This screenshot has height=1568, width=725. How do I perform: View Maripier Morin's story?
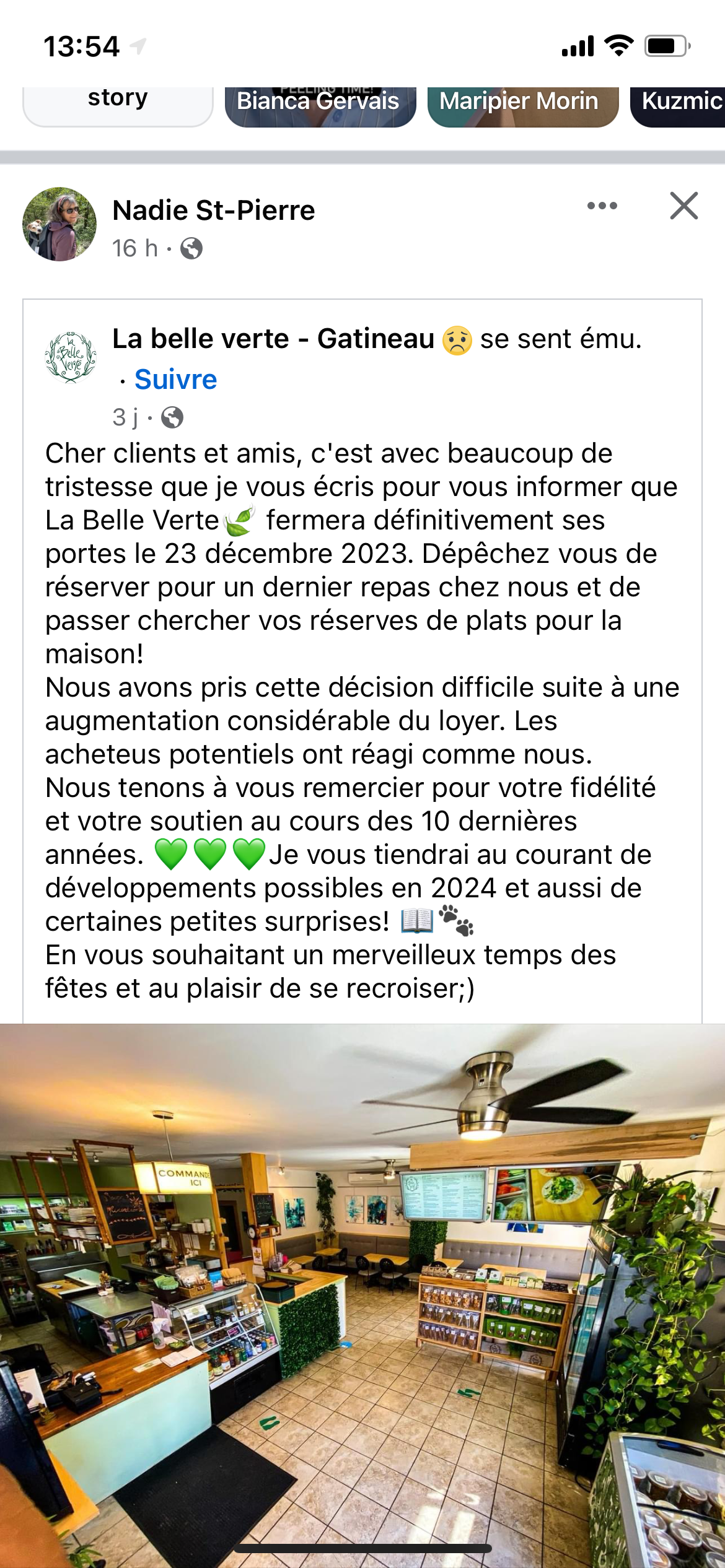click(x=523, y=107)
